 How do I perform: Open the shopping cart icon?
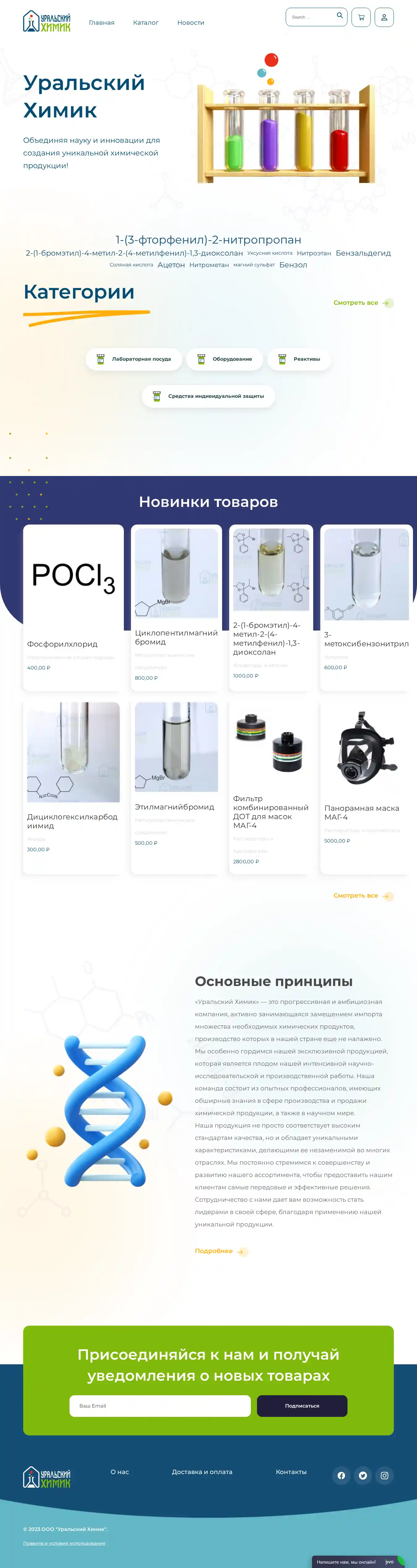click(361, 17)
